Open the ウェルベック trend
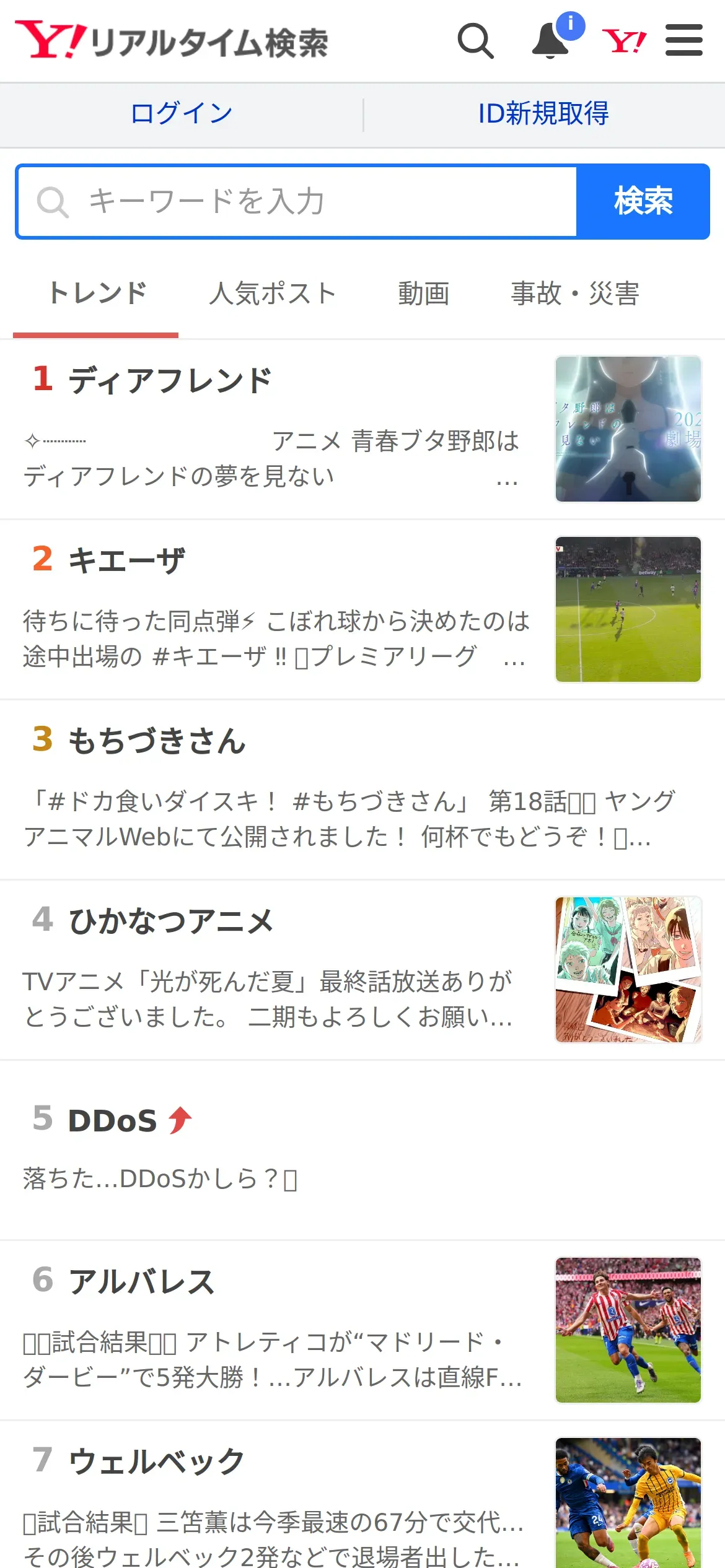This screenshot has width=725, height=1568. [x=156, y=1462]
